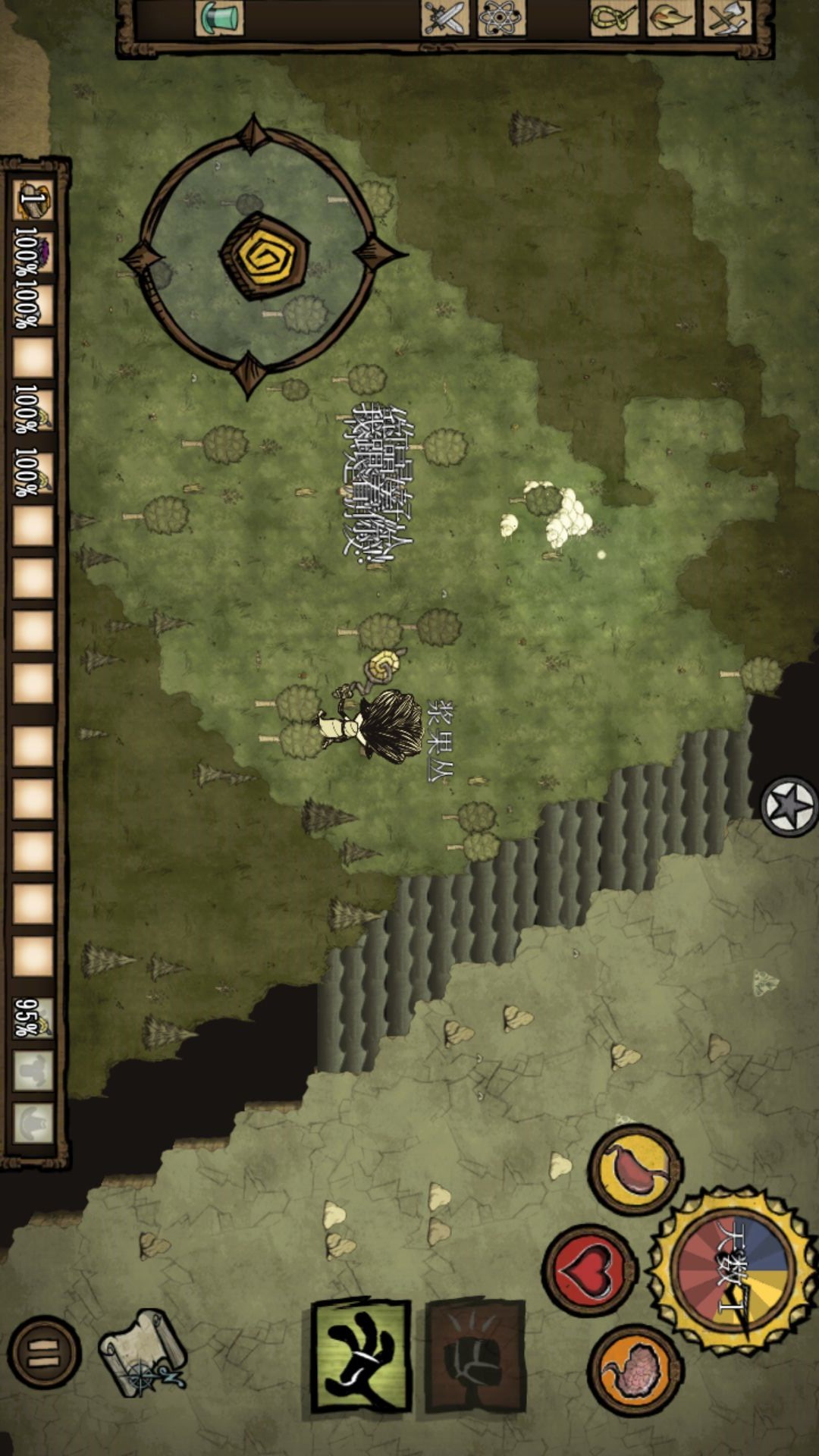Image resolution: width=819 pixels, height=1456 pixels.
Task: Select the rocks inventory slot showing 1
Action: click(x=33, y=200)
